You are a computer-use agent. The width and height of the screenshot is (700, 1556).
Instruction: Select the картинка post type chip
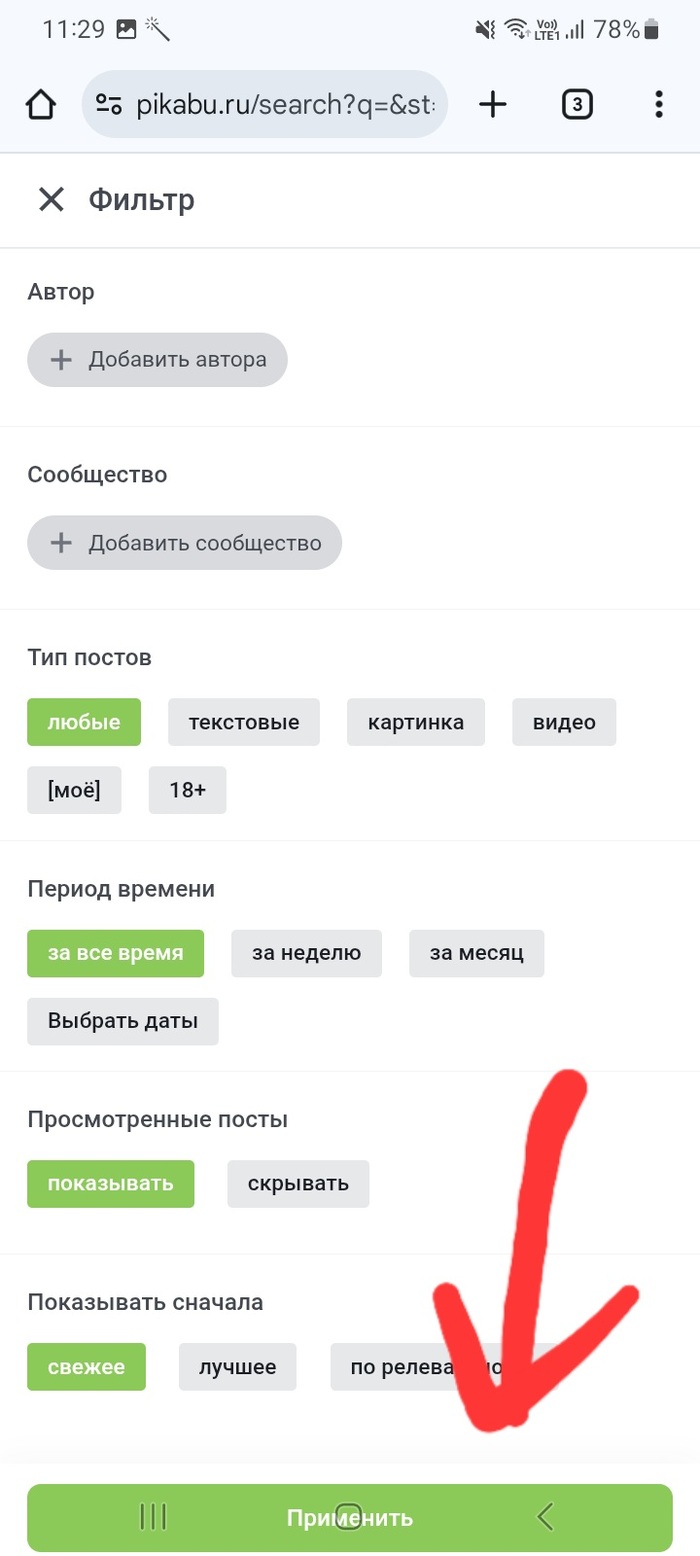pyautogui.click(x=415, y=722)
